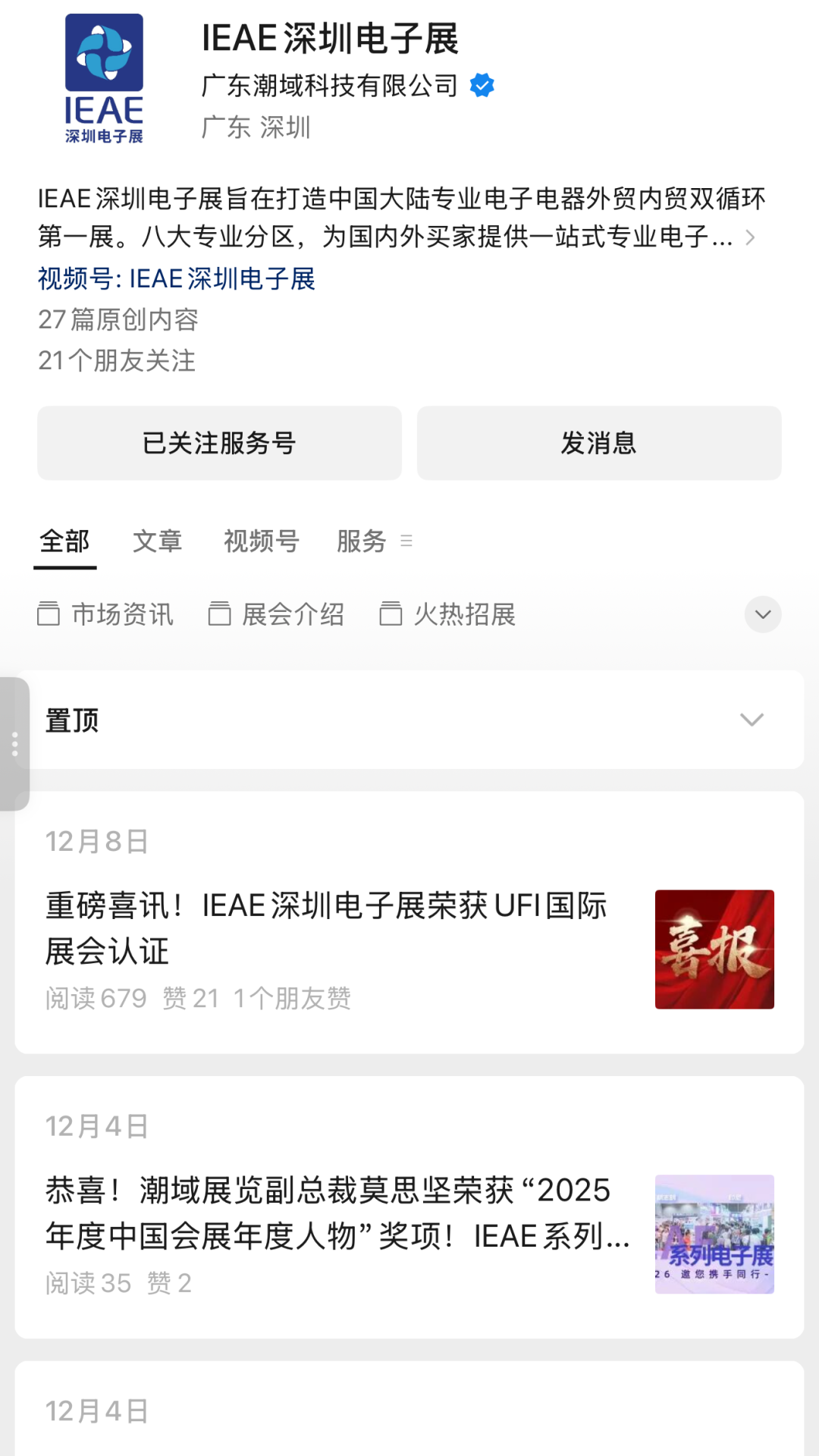
Task: Open the 服务 tab
Action: 362,541
